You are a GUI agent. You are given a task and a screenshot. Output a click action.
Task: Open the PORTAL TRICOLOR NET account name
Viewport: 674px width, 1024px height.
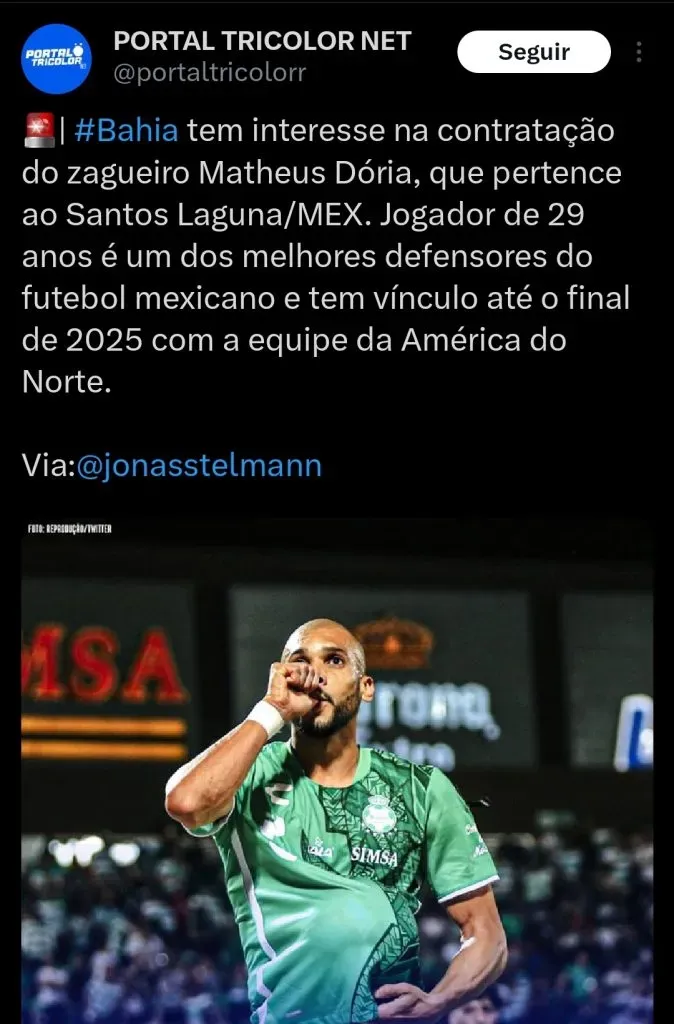point(262,41)
